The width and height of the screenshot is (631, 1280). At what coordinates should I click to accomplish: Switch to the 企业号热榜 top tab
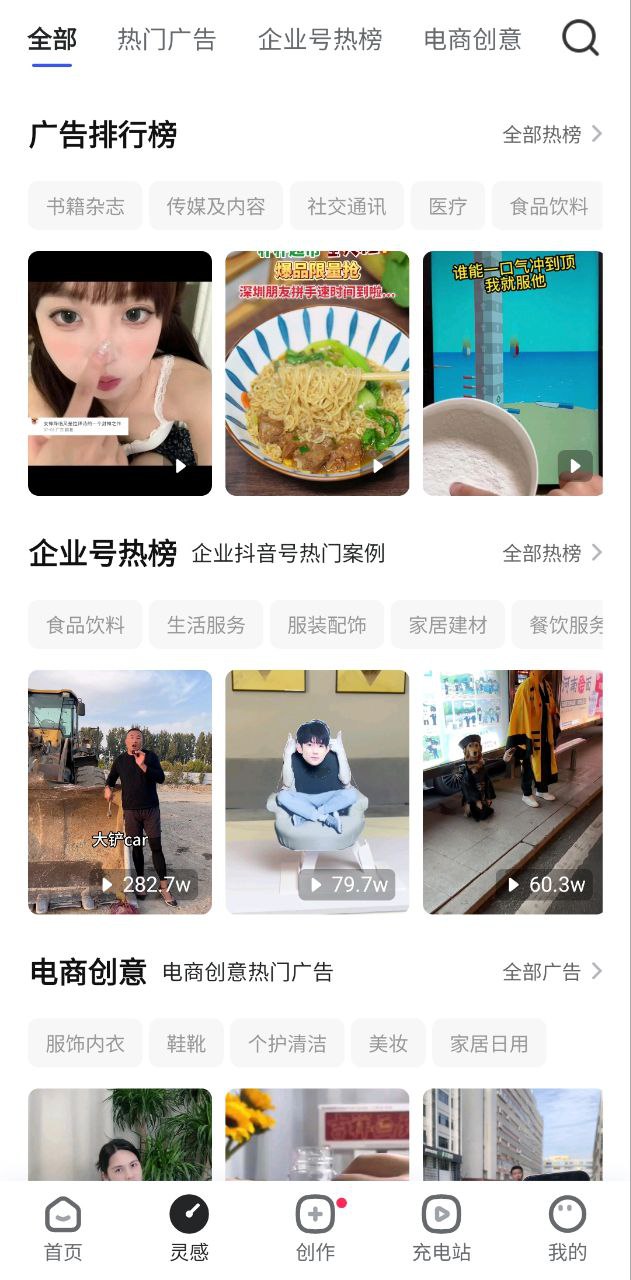[x=320, y=39]
